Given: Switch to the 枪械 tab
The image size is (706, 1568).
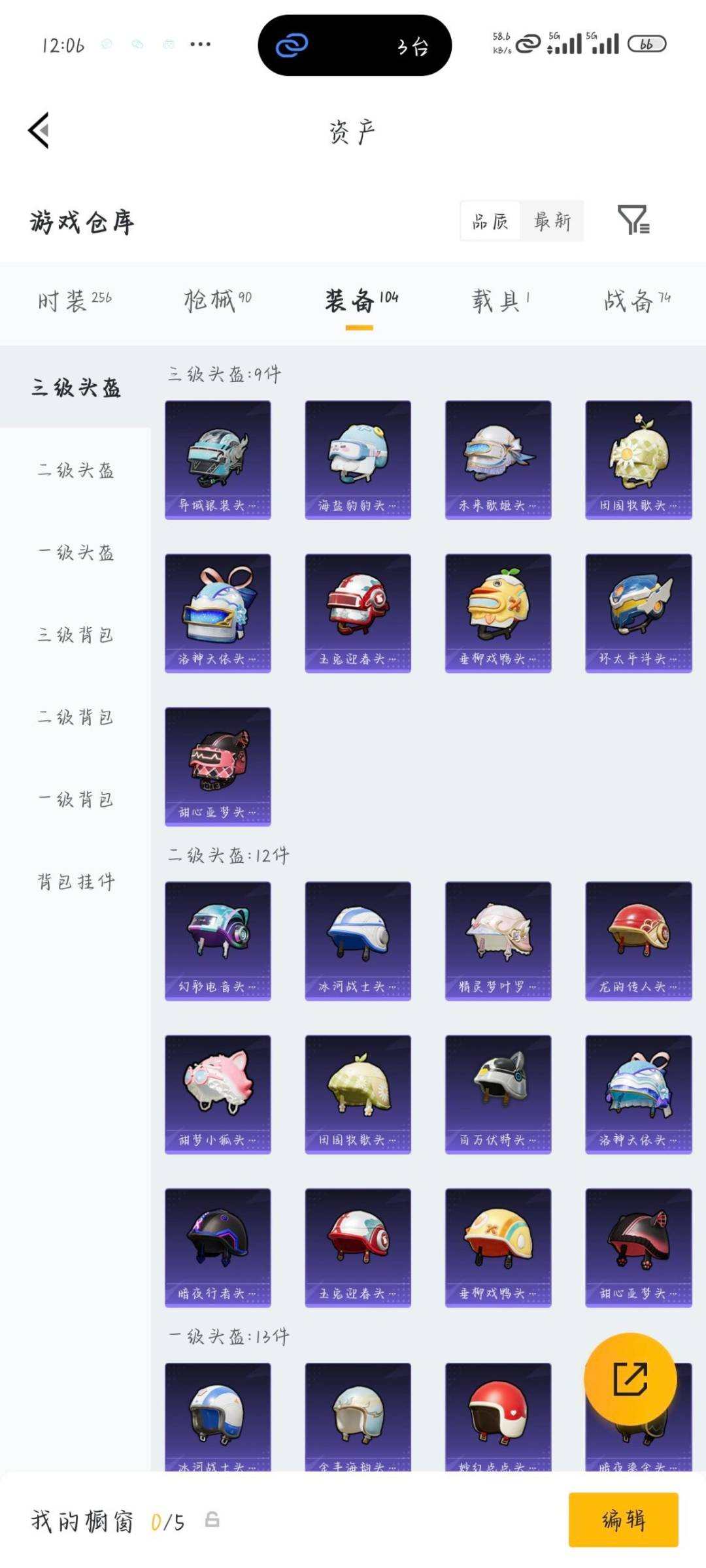Looking at the screenshot, I should [217, 301].
